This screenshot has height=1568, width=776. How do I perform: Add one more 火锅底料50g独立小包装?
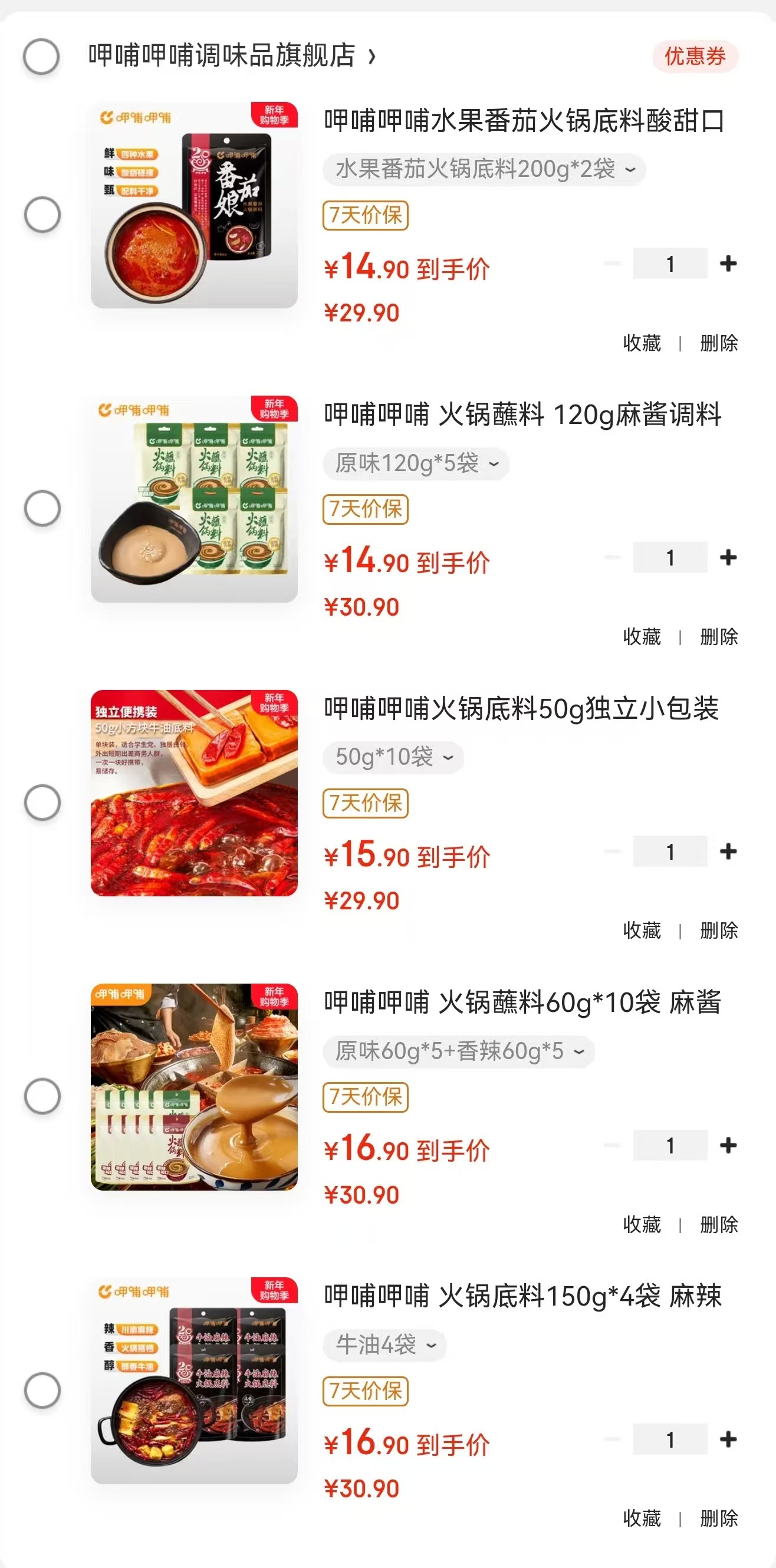click(728, 851)
